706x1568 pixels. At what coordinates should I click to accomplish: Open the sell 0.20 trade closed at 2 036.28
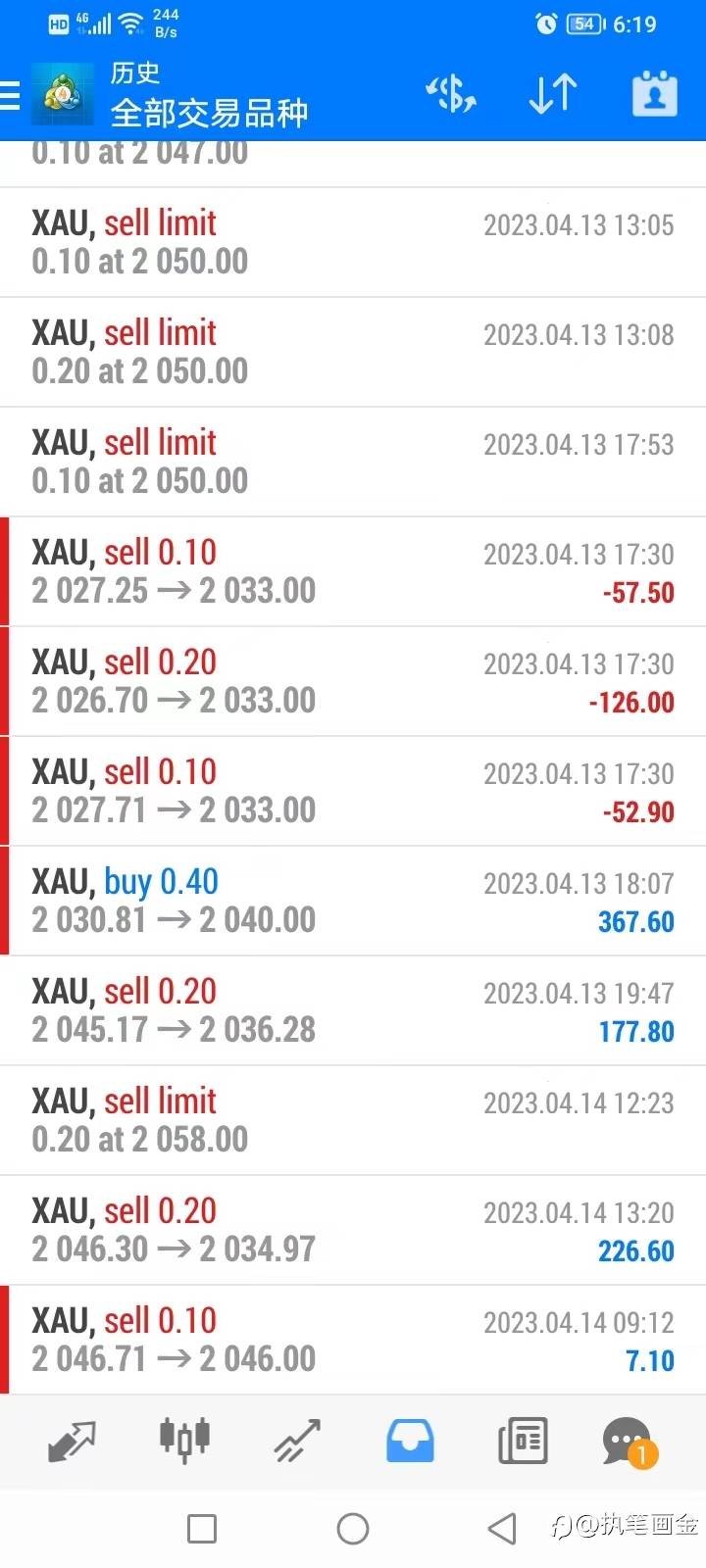(x=353, y=1010)
